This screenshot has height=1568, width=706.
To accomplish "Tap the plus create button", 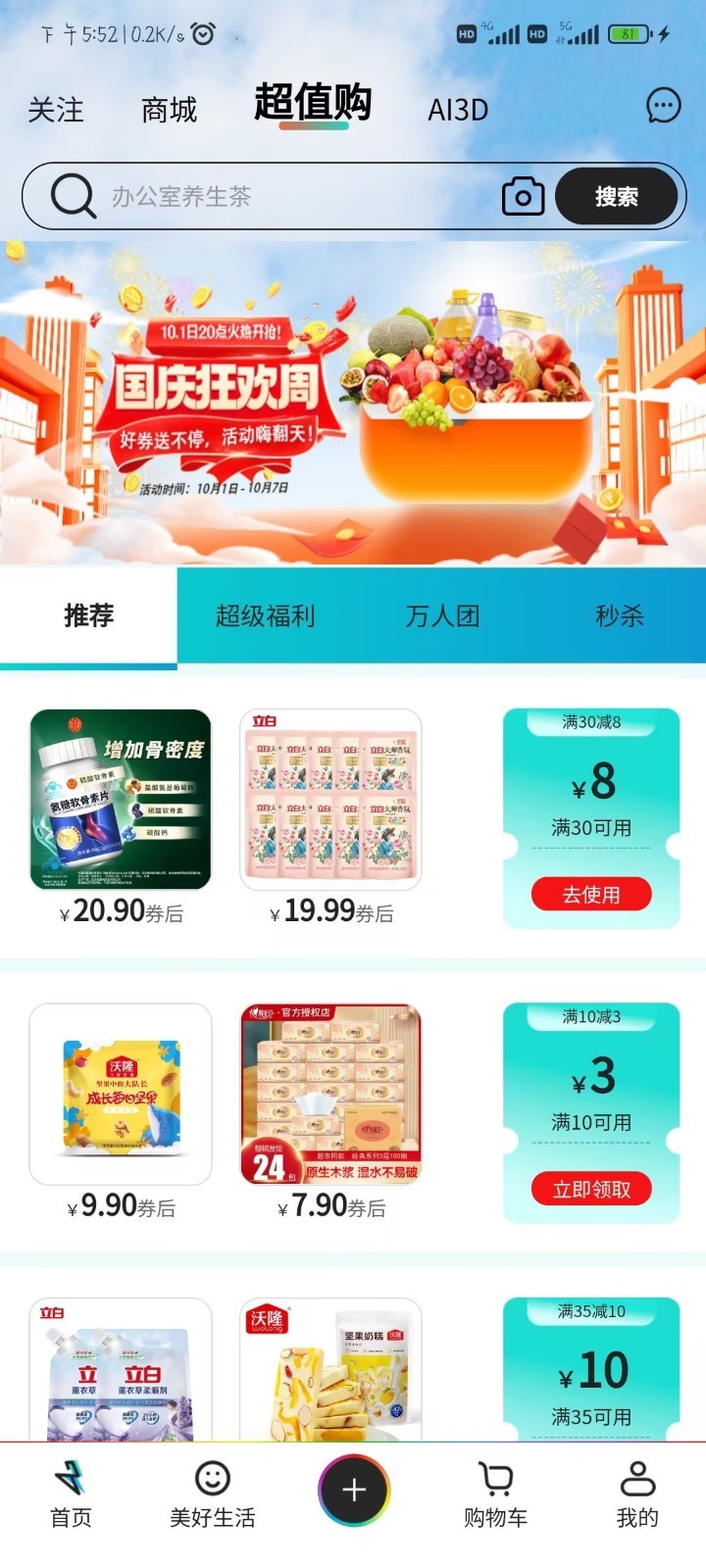I will 353,1491.
